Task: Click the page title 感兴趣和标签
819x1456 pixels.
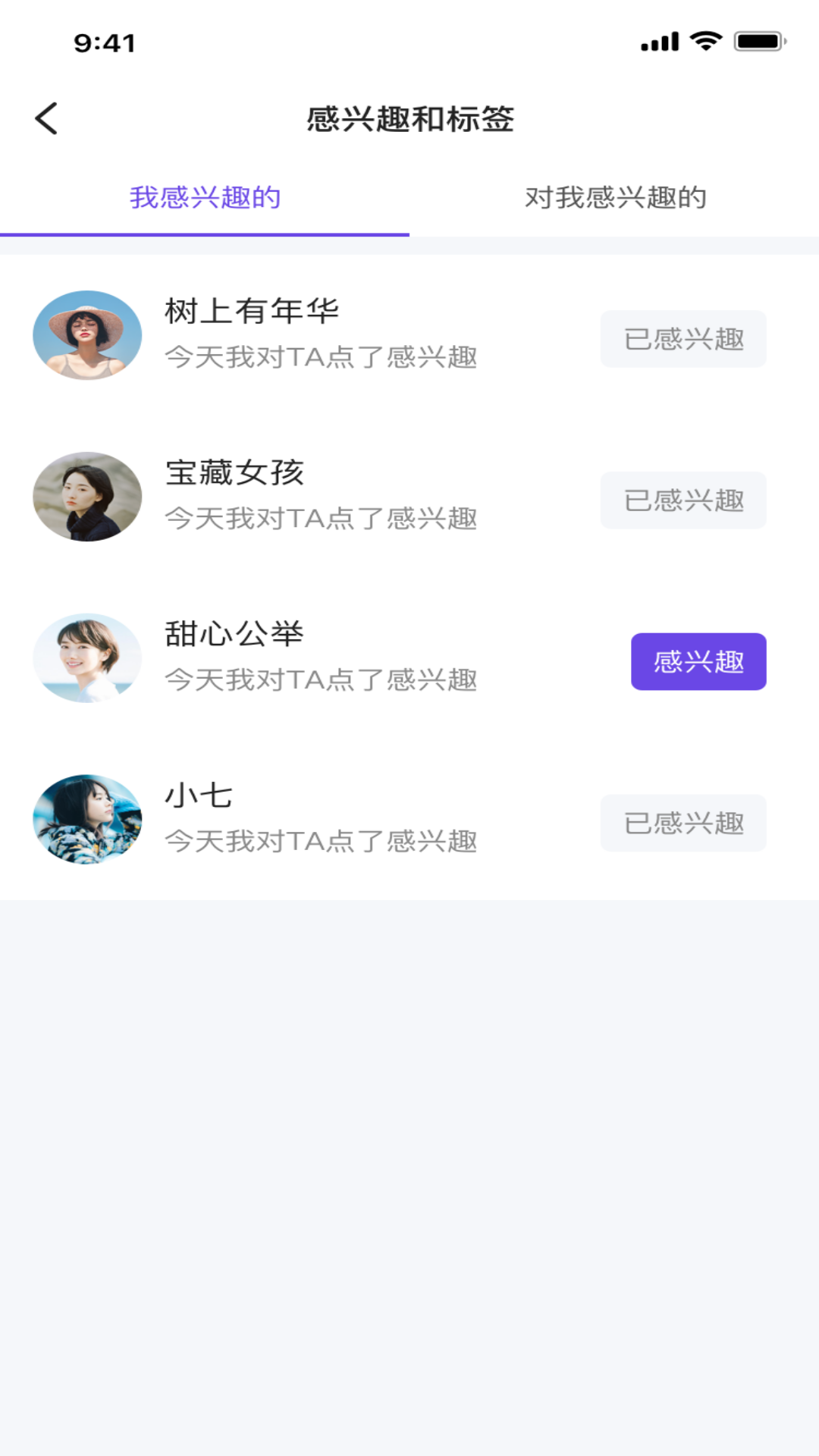Action: tap(409, 118)
